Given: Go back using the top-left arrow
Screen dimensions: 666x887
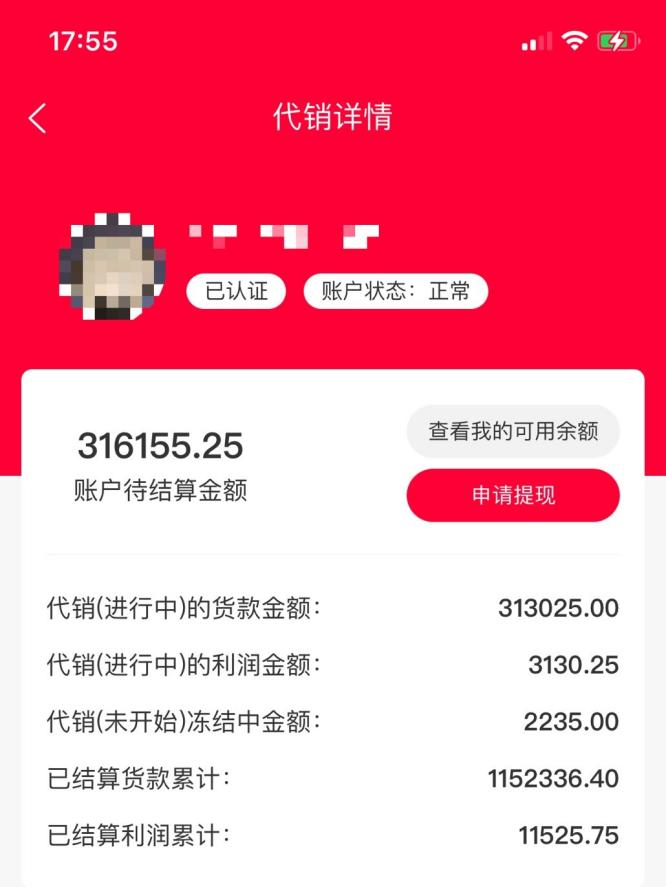Looking at the screenshot, I should tap(38, 118).
